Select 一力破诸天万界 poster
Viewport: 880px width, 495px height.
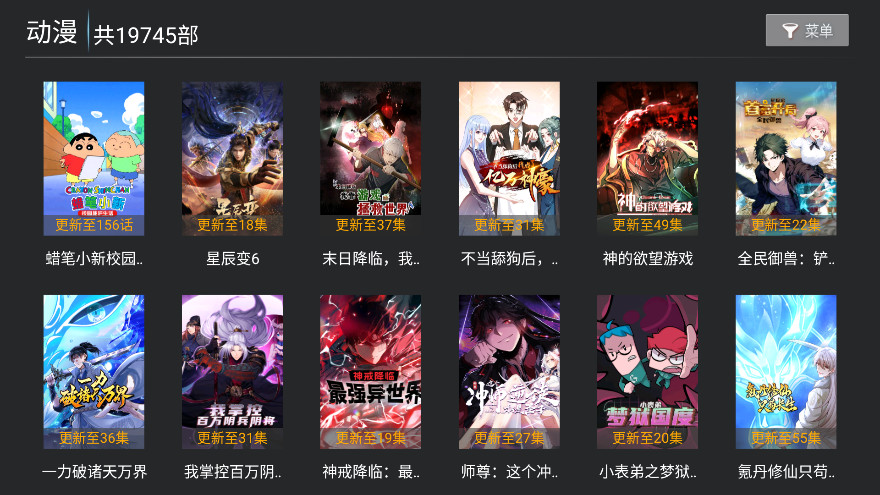(94, 371)
